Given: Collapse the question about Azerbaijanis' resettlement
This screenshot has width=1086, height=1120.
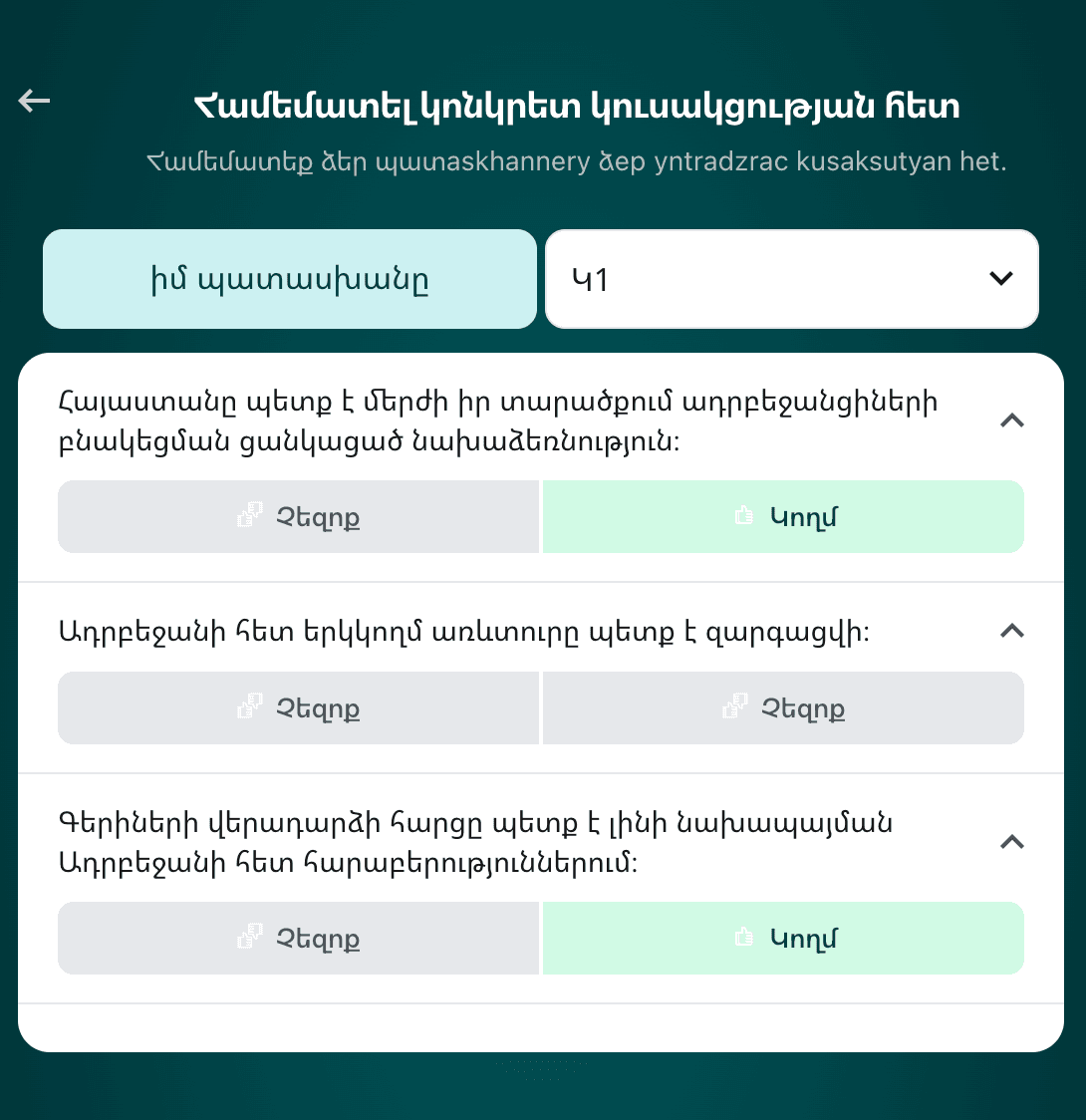Looking at the screenshot, I should tap(1011, 420).
